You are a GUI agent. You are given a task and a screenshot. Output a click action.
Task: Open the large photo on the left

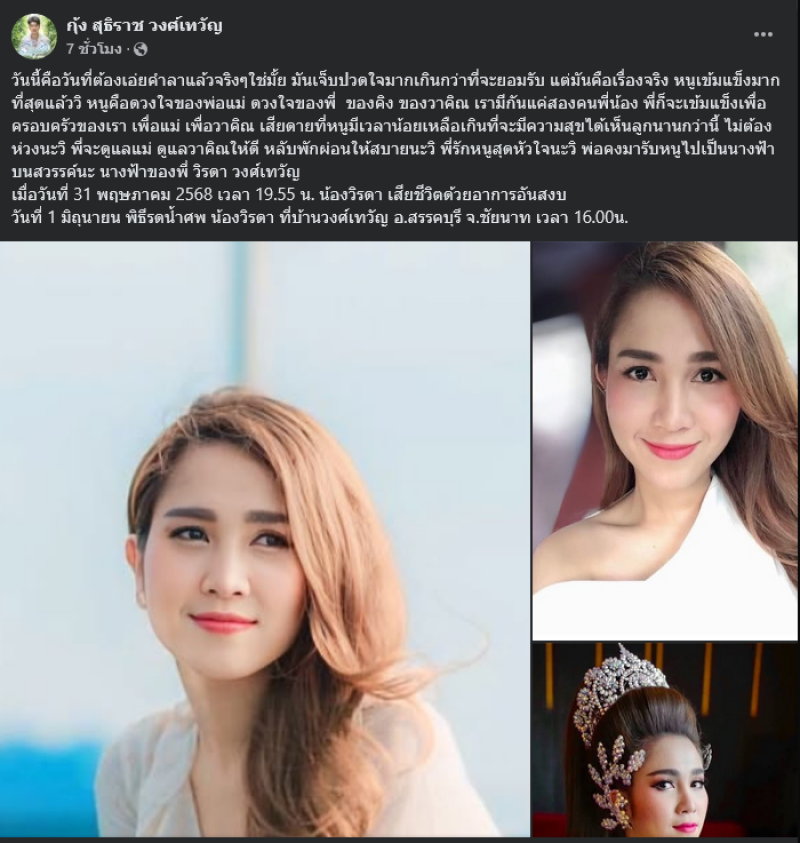click(x=265, y=538)
